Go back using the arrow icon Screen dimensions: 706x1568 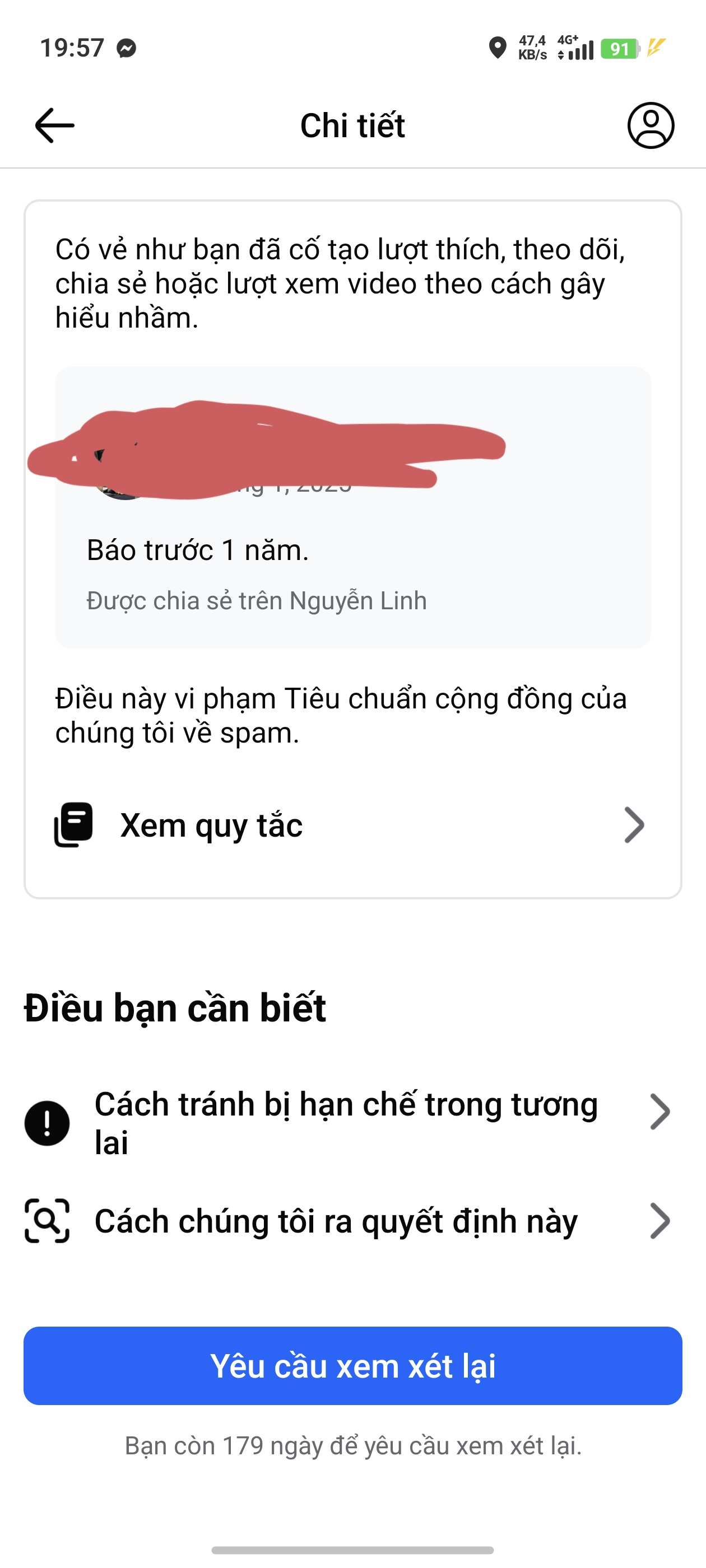coord(55,125)
